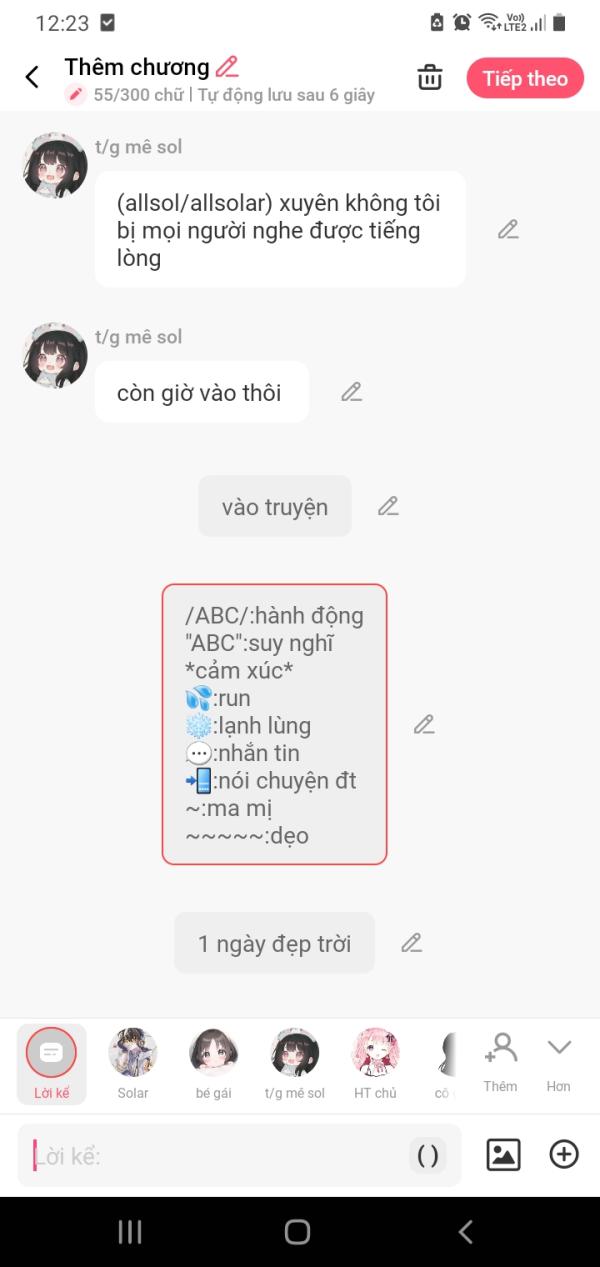
Task: Open more options with the plus icon
Action: 564,1155
